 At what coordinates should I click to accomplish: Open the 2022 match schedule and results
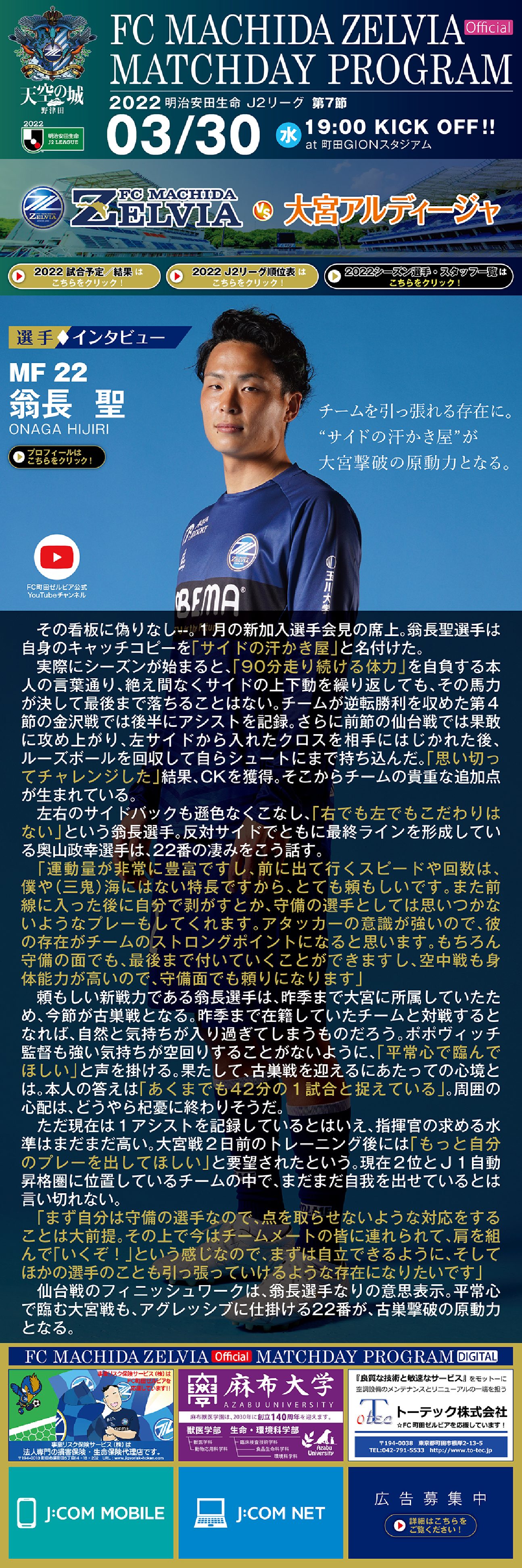tap(84, 276)
